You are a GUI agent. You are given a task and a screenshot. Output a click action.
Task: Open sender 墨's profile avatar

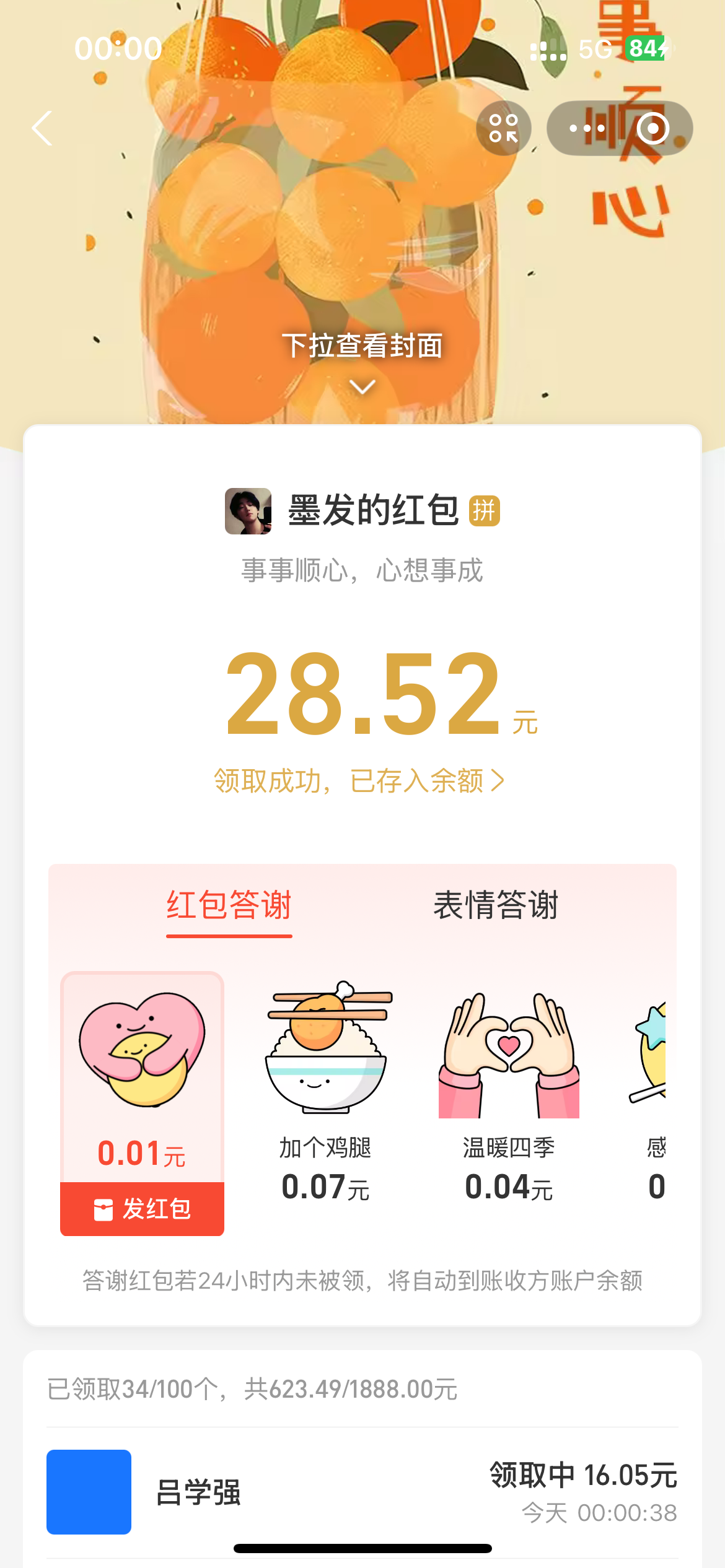point(248,512)
